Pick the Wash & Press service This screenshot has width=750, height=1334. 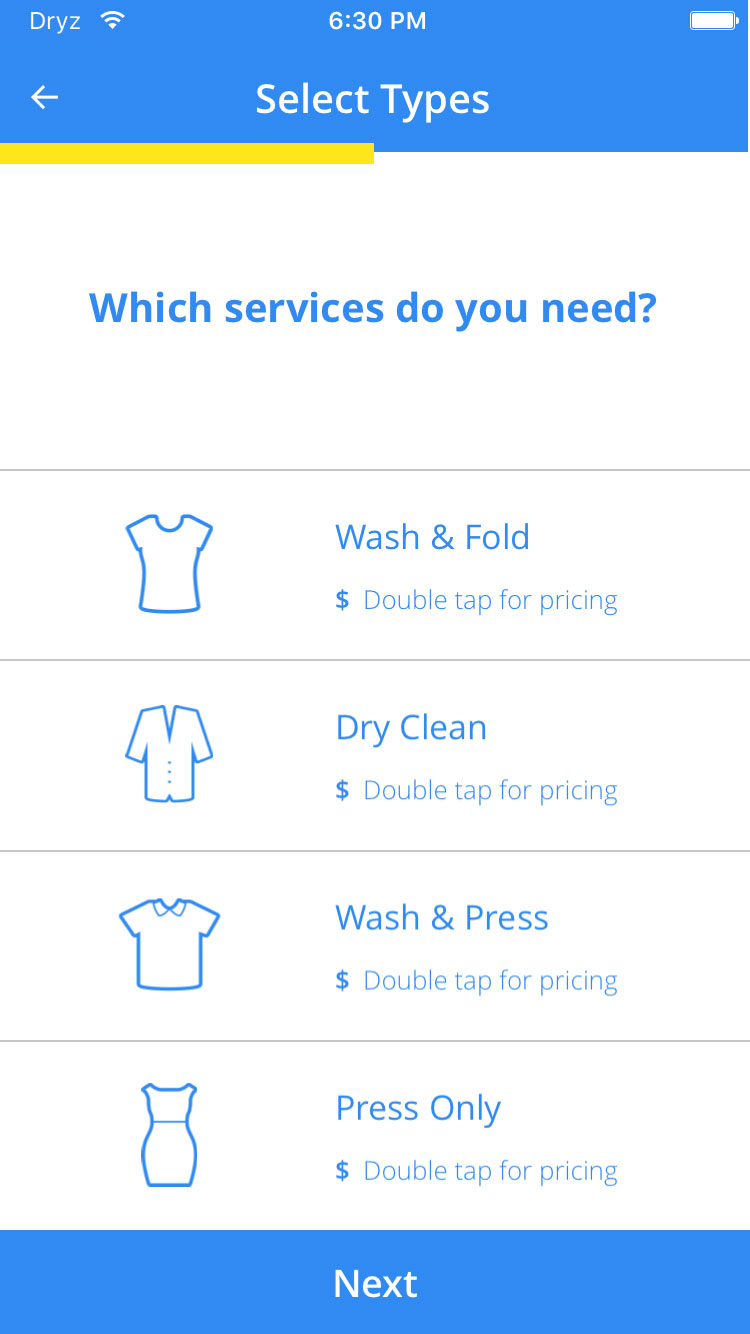tap(375, 946)
